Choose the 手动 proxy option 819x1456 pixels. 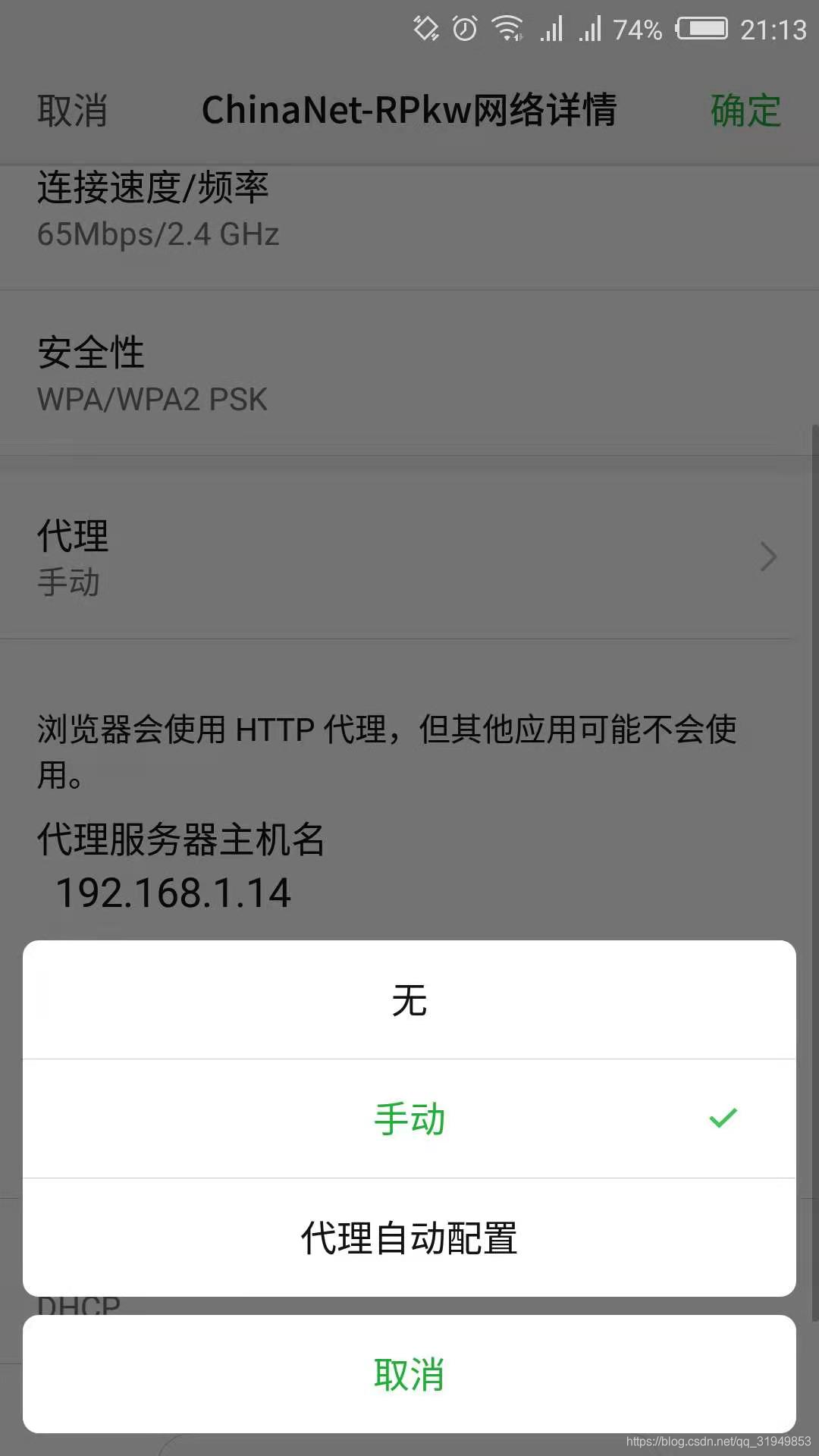click(x=409, y=1119)
